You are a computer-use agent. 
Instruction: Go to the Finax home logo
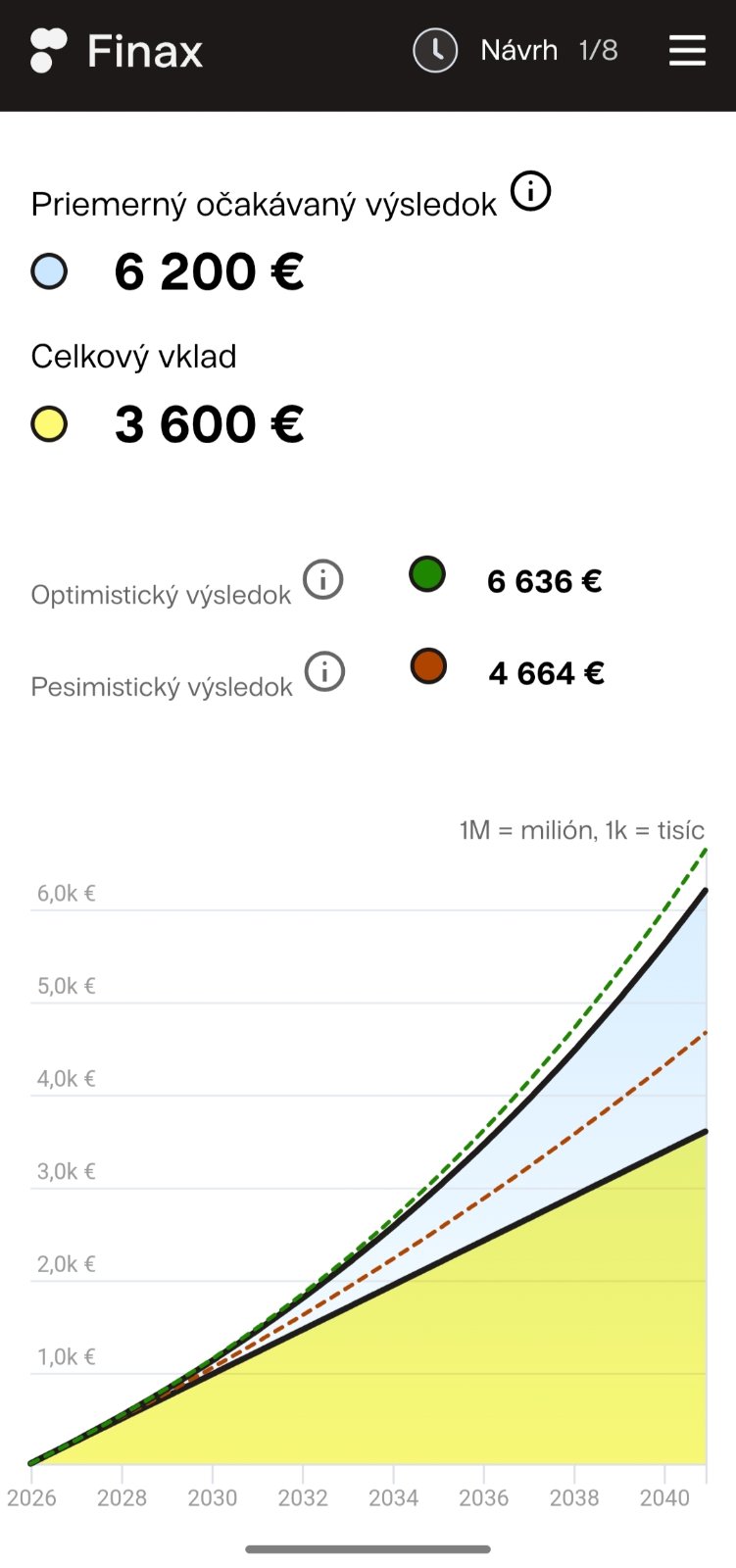(x=117, y=51)
